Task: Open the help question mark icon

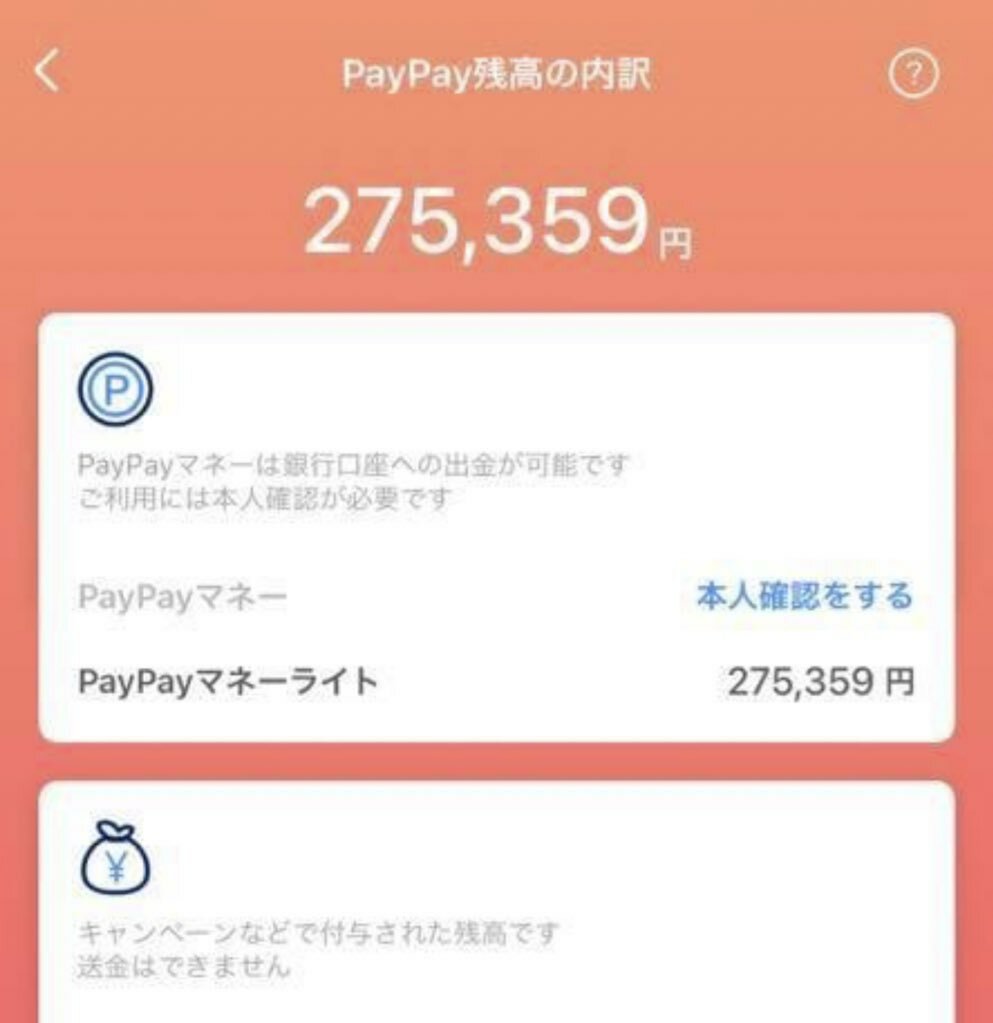Action: (913, 75)
